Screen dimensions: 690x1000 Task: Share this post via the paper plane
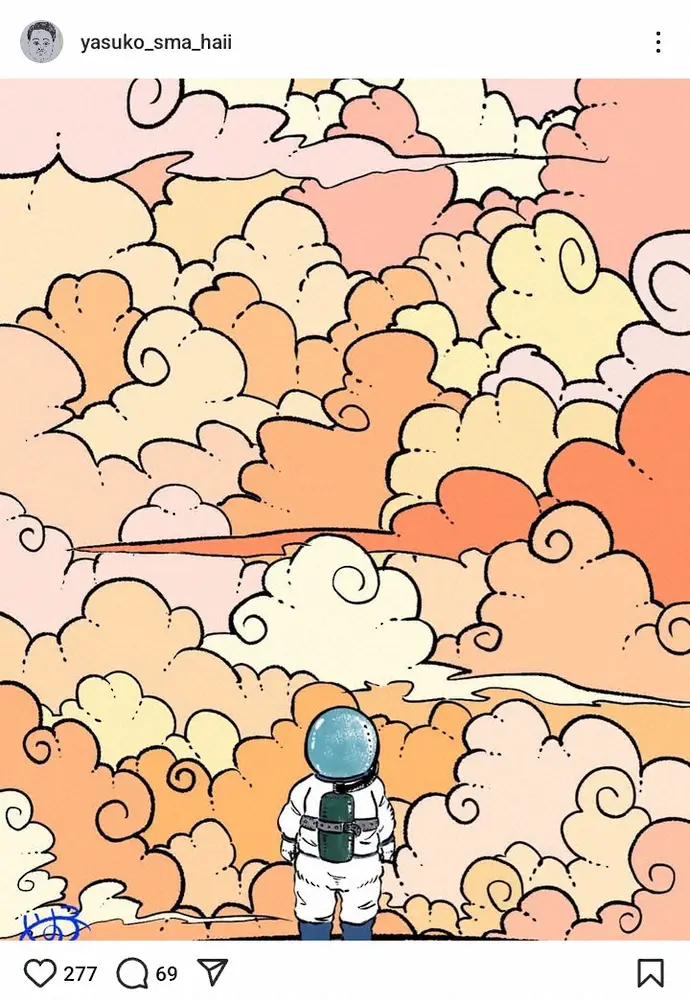pos(212,972)
